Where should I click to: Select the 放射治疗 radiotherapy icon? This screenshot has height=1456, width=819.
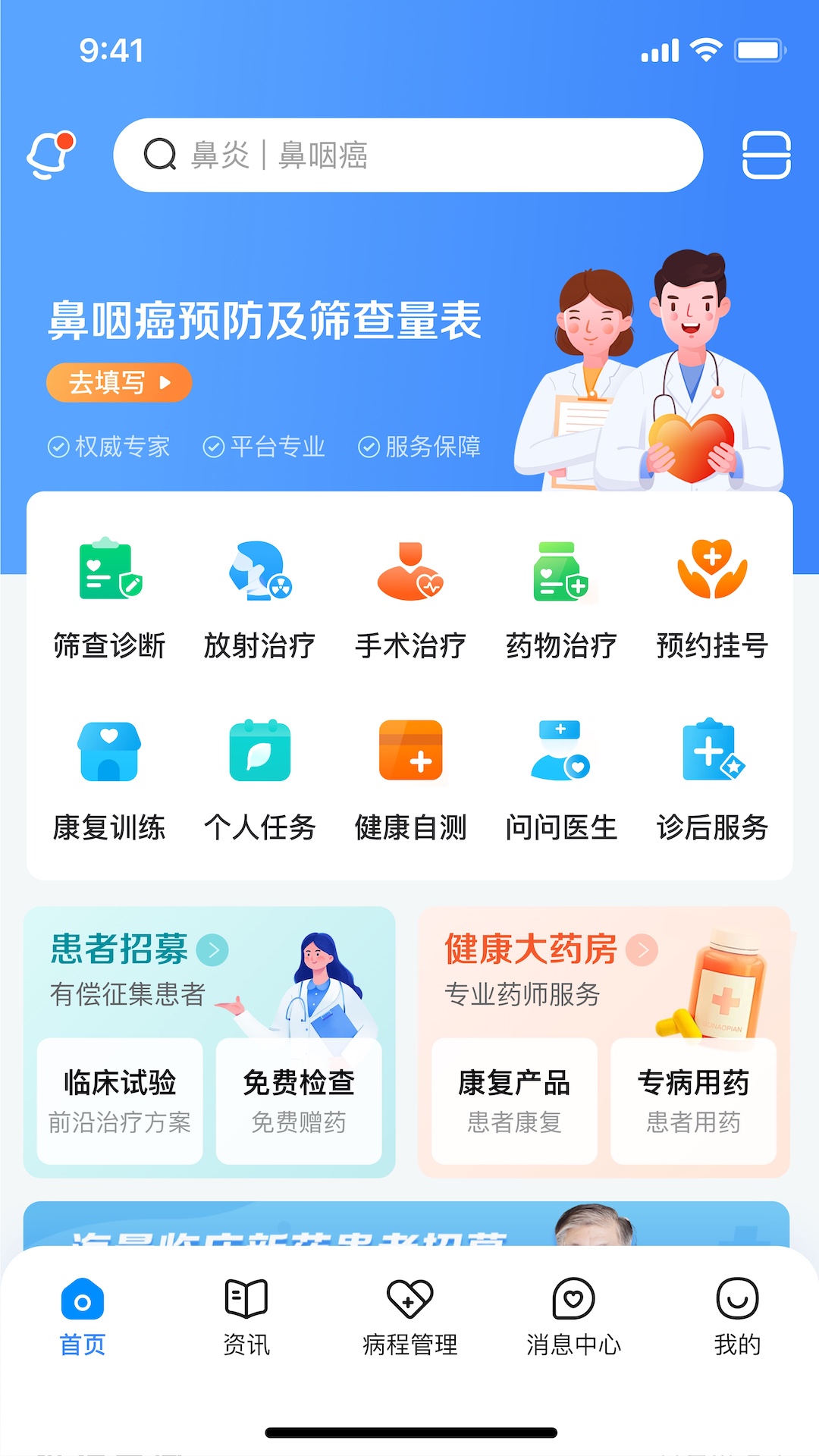pyautogui.click(x=261, y=599)
